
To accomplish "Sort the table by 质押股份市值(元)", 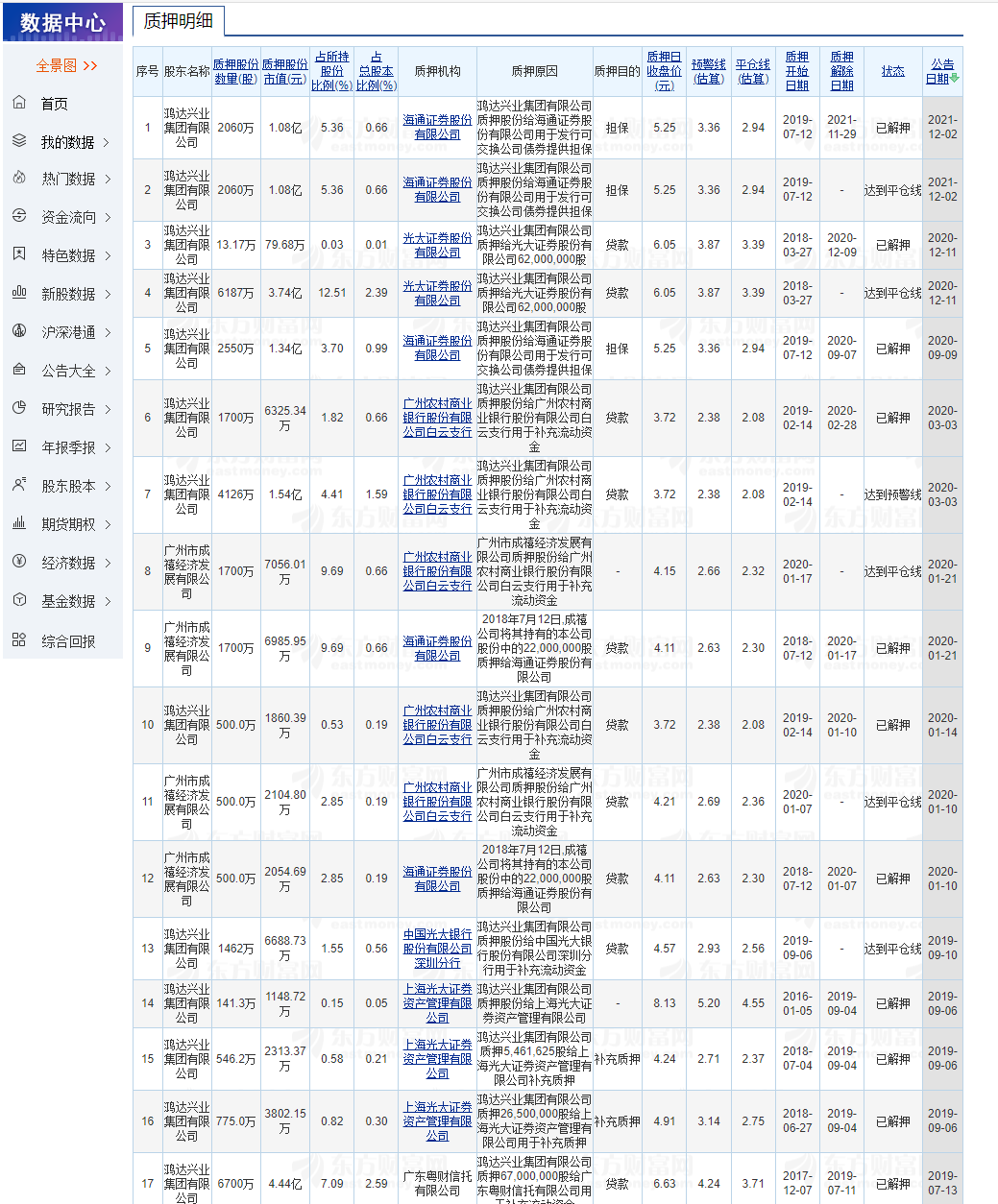I will click(284, 71).
